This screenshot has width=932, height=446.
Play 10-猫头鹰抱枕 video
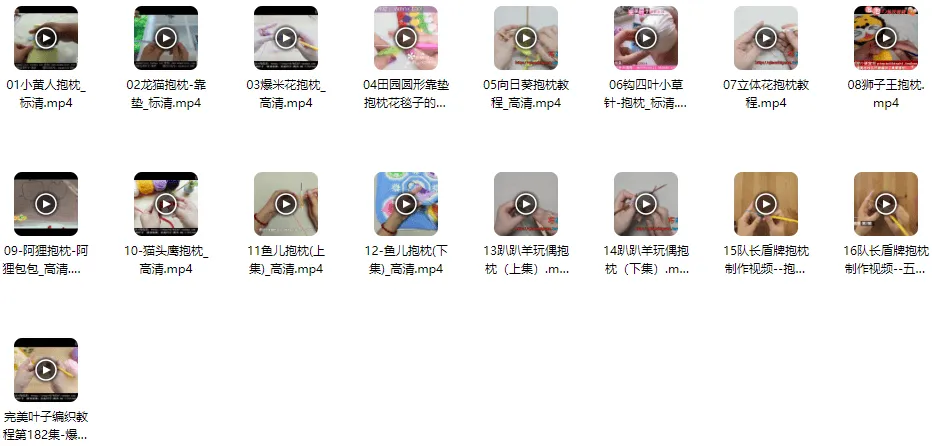click(166, 204)
